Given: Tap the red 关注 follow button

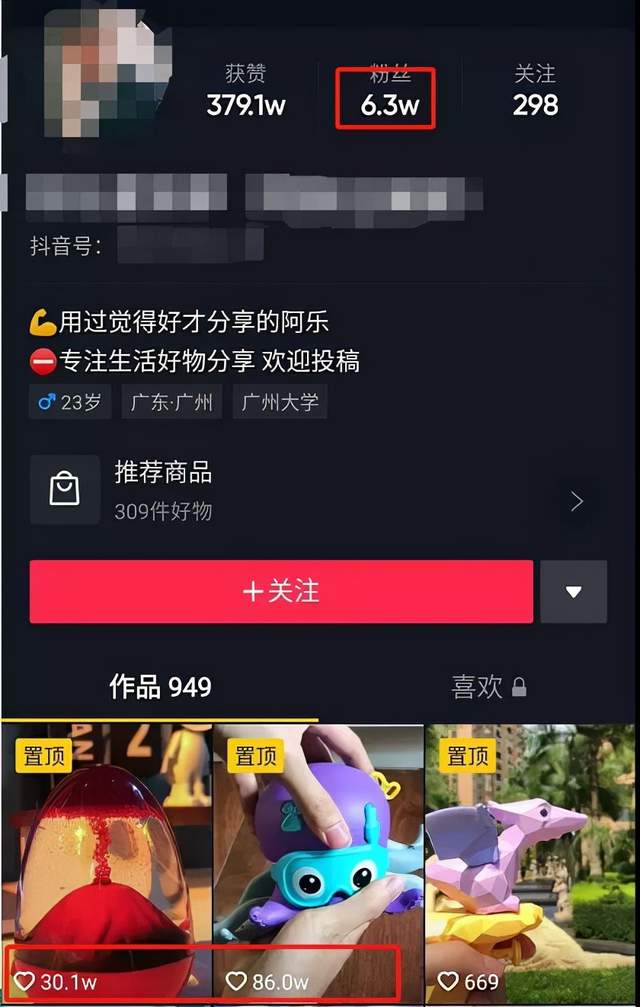Looking at the screenshot, I should click(x=281, y=591).
